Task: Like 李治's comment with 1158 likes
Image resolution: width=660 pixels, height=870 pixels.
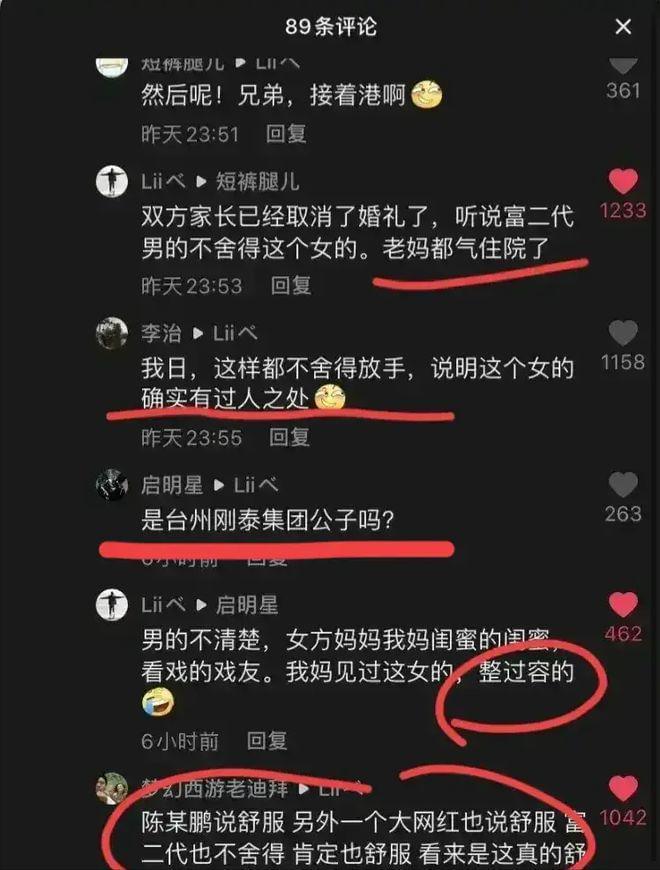Action: click(x=623, y=333)
